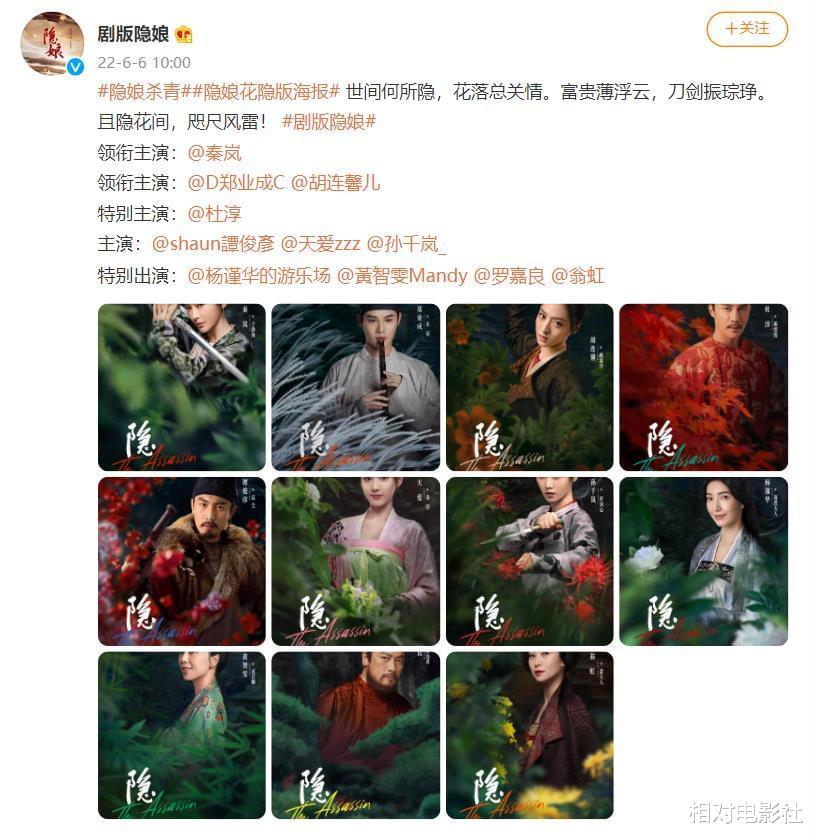Open @杨谨华的游乐场 mention

[x=258, y=275]
